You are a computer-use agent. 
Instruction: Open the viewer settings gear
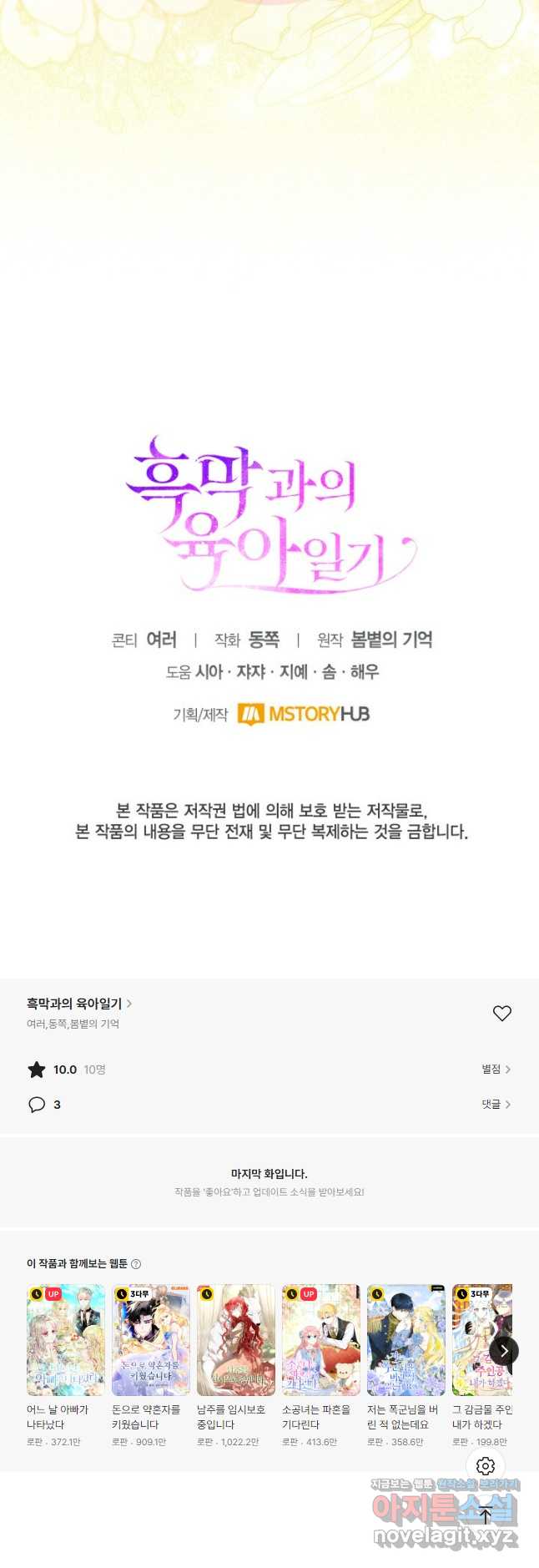click(486, 1465)
